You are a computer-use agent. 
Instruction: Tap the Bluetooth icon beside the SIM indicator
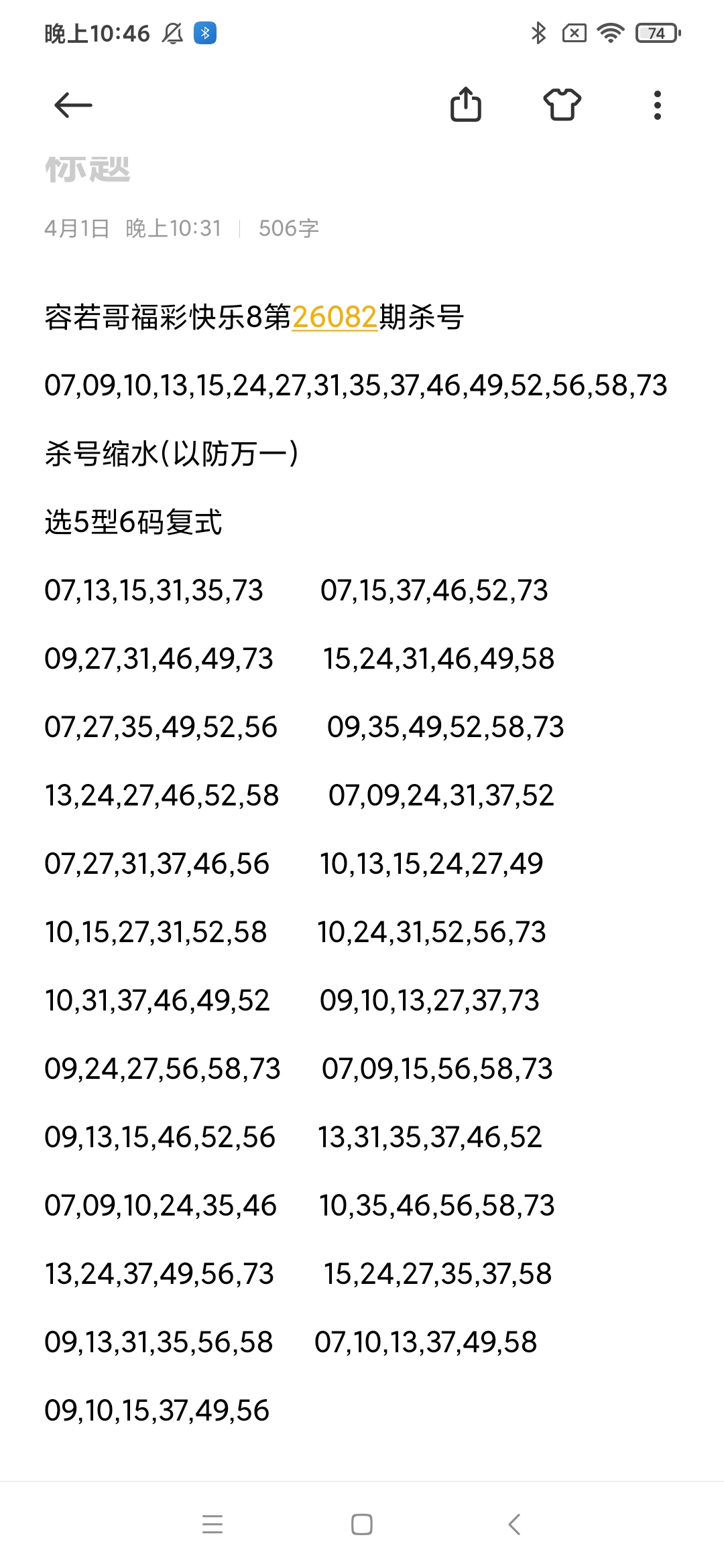click(x=538, y=32)
